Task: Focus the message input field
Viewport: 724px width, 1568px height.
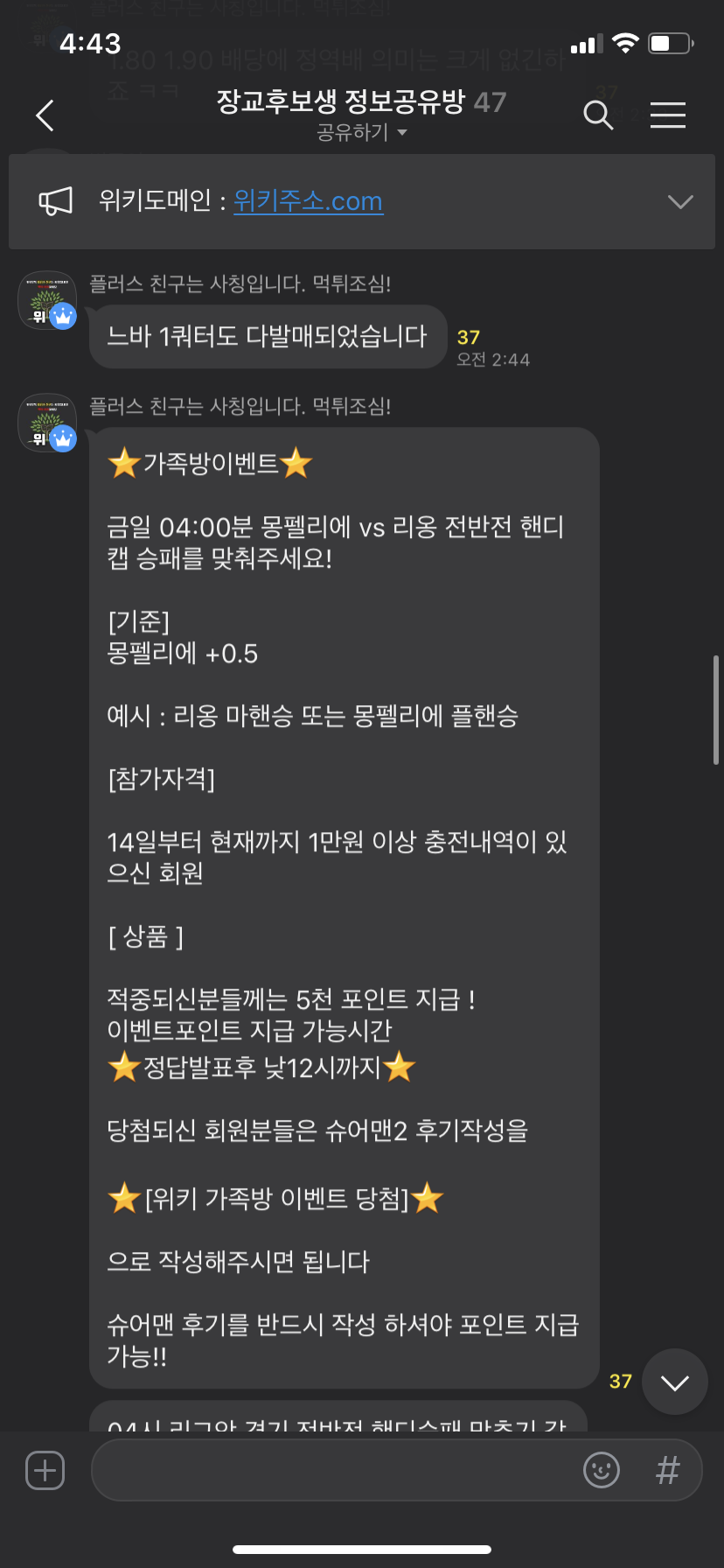Action: click(332, 1470)
